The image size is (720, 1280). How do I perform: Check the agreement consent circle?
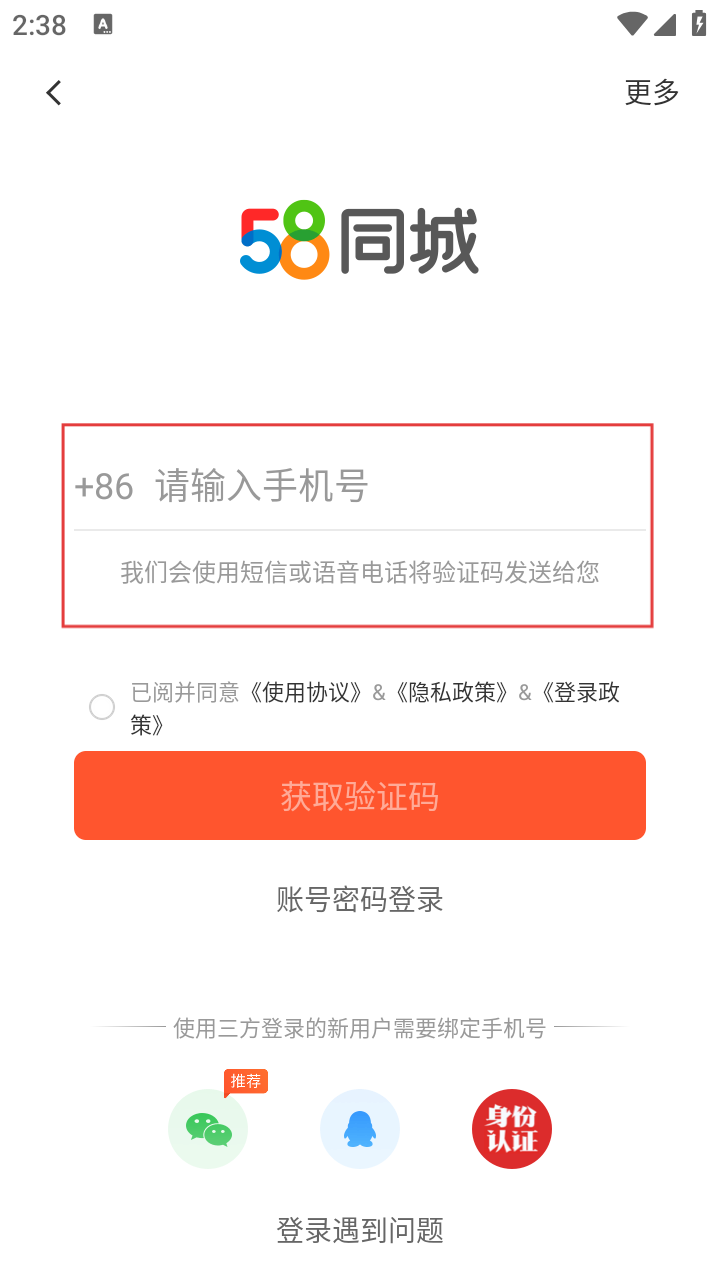click(102, 707)
